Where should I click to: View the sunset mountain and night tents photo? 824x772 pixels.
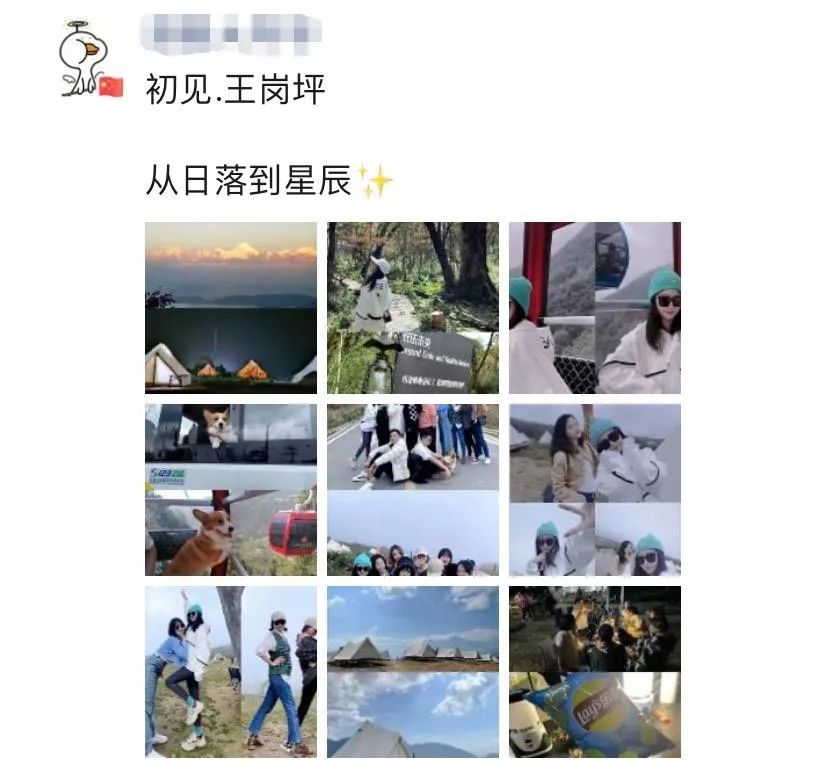pyautogui.click(x=231, y=307)
